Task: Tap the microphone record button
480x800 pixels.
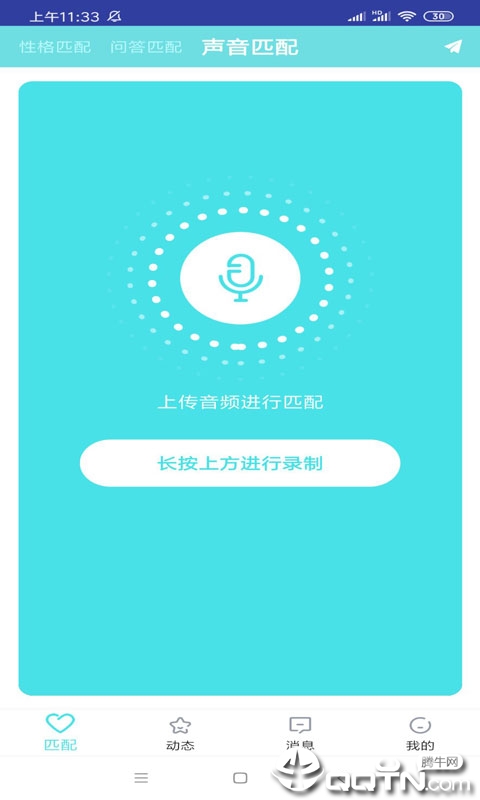Action: click(x=240, y=278)
